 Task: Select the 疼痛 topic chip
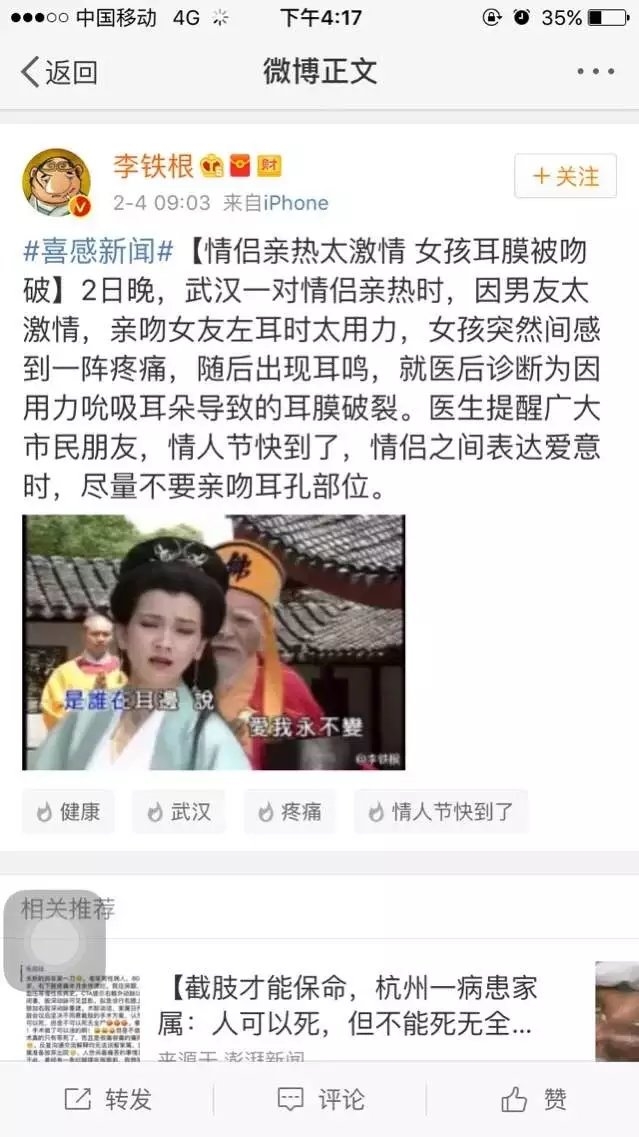point(289,812)
